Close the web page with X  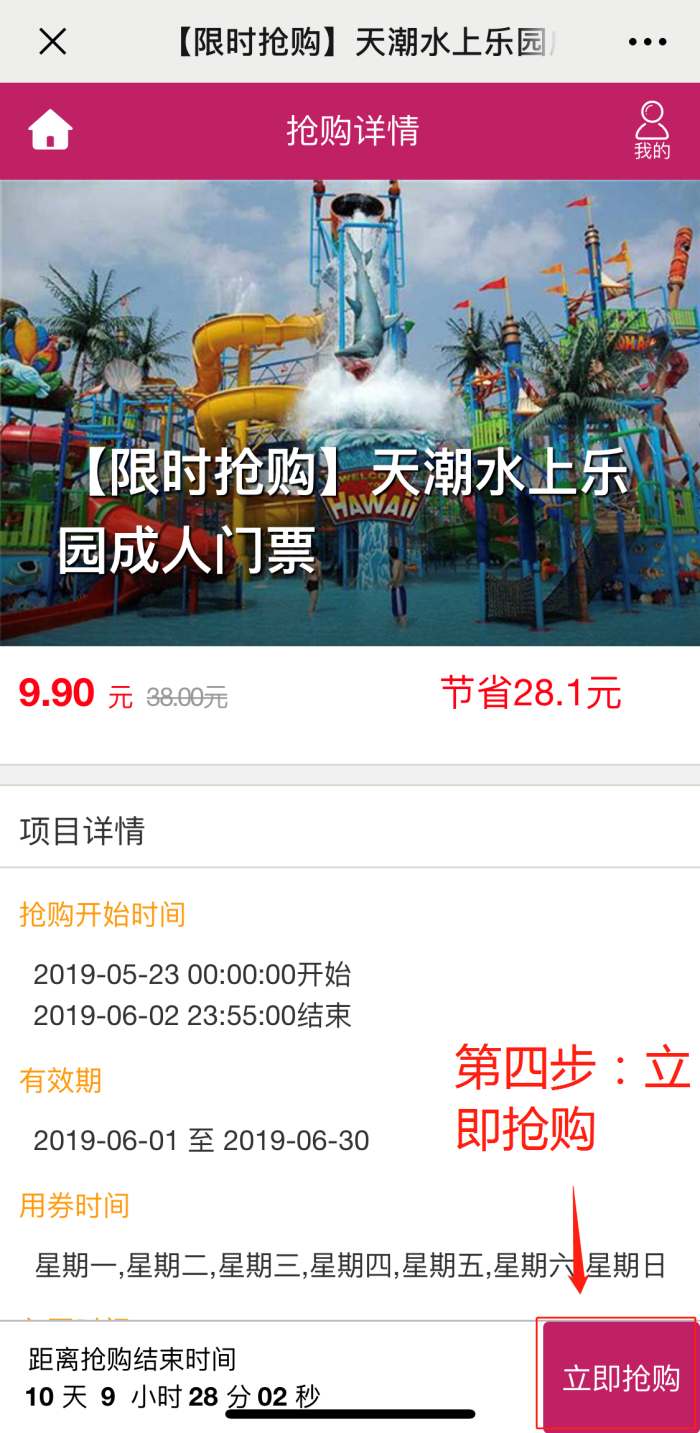click(x=52, y=42)
